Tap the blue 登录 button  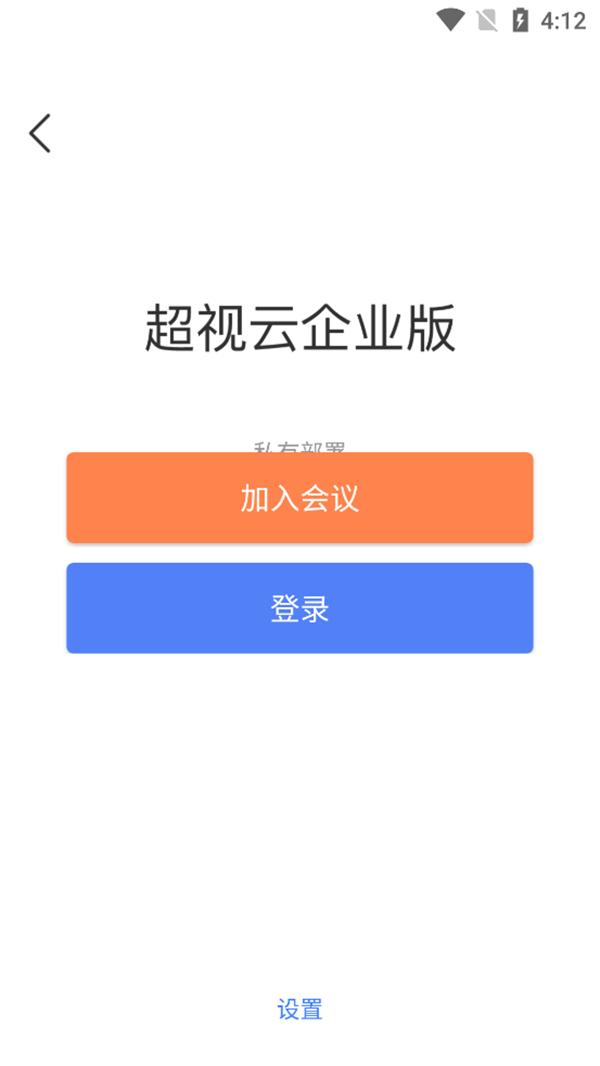(x=300, y=608)
